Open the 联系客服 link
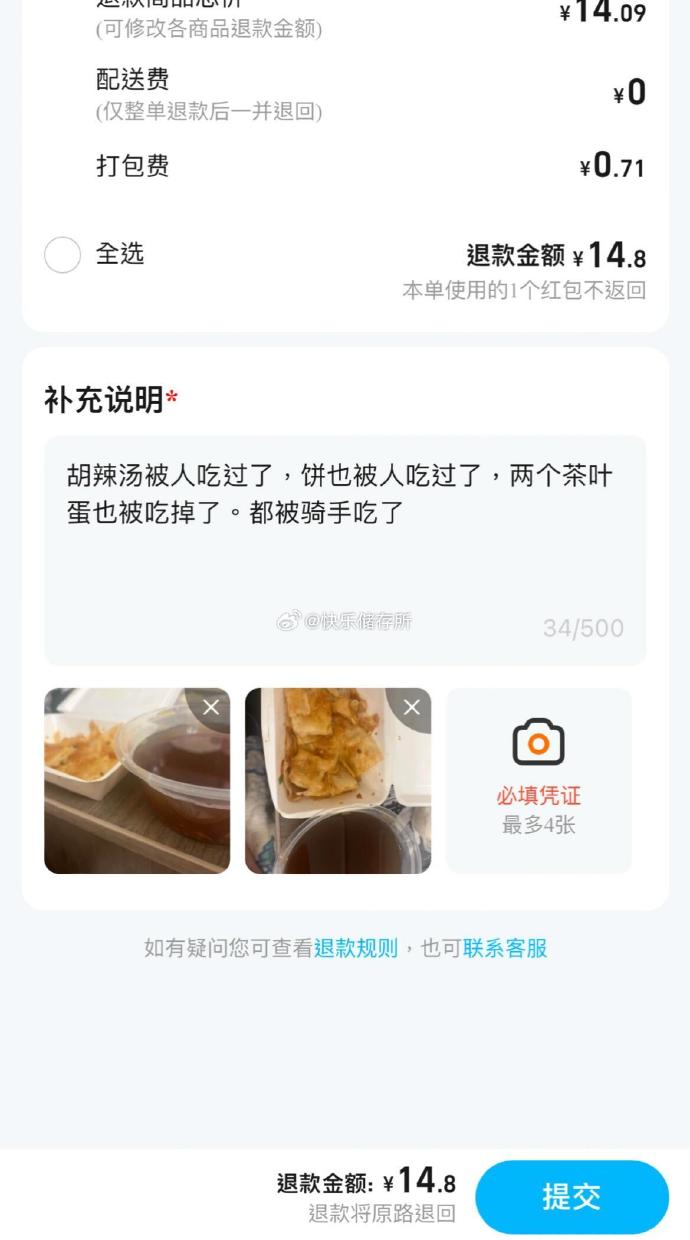 pos(505,948)
